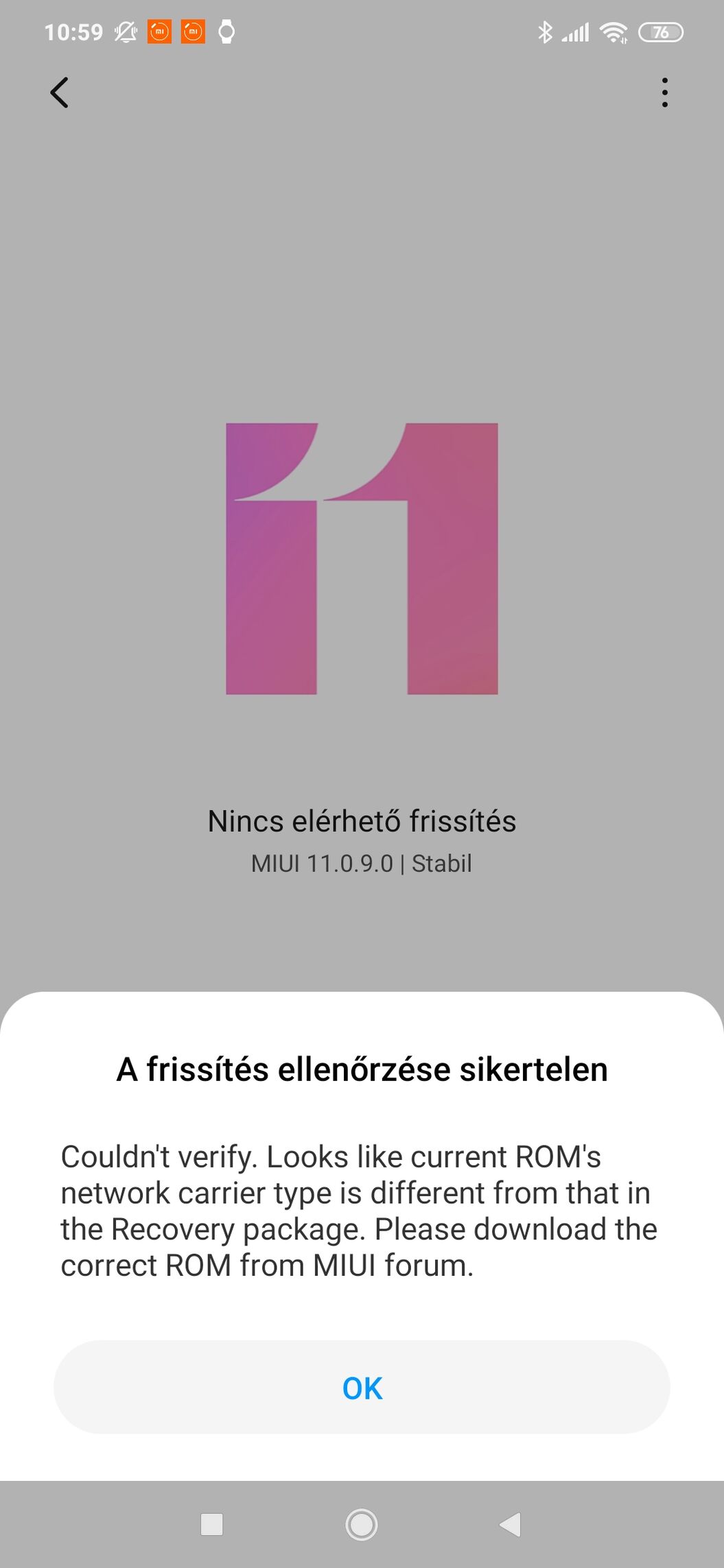Confirm the dialog with OK

[x=362, y=1388]
